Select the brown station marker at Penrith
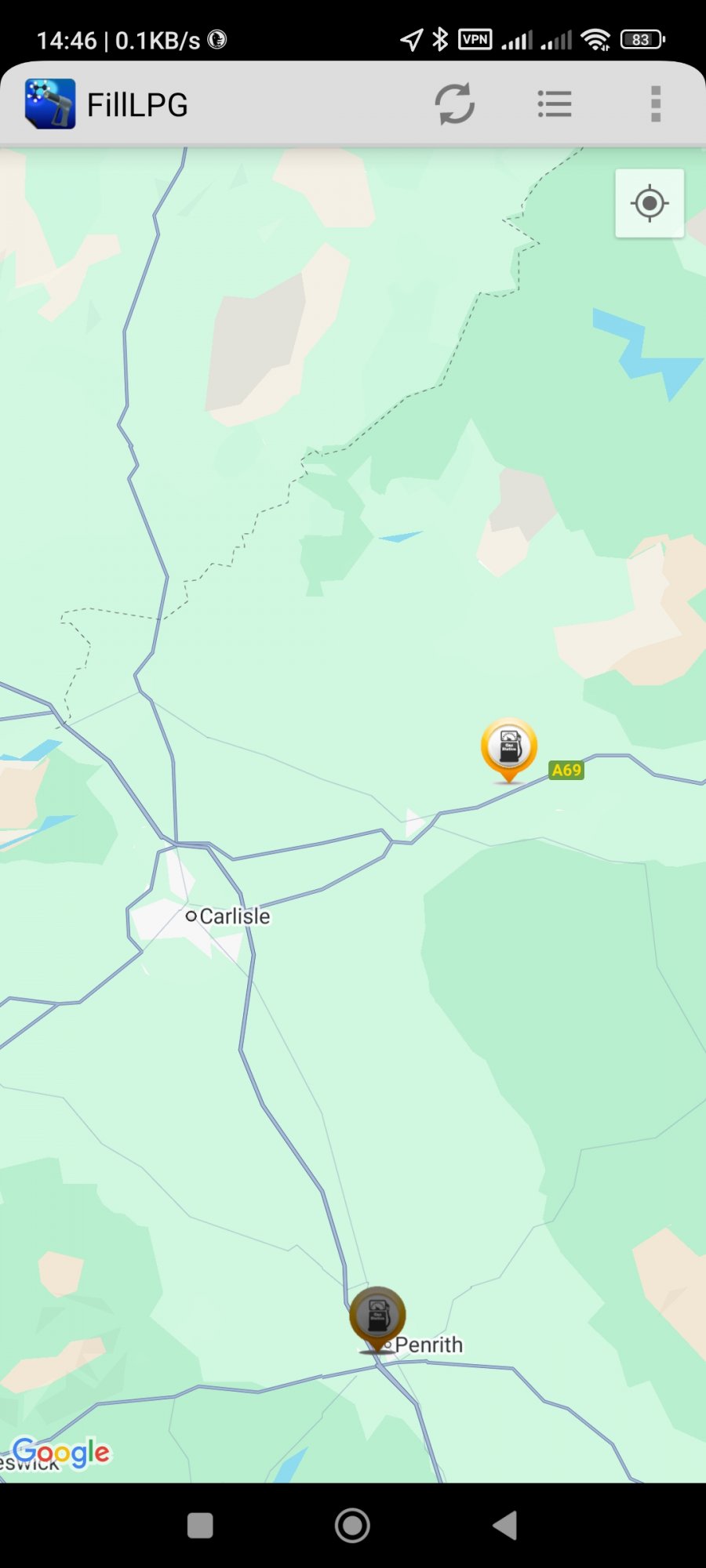706x1568 pixels. point(377,1316)
